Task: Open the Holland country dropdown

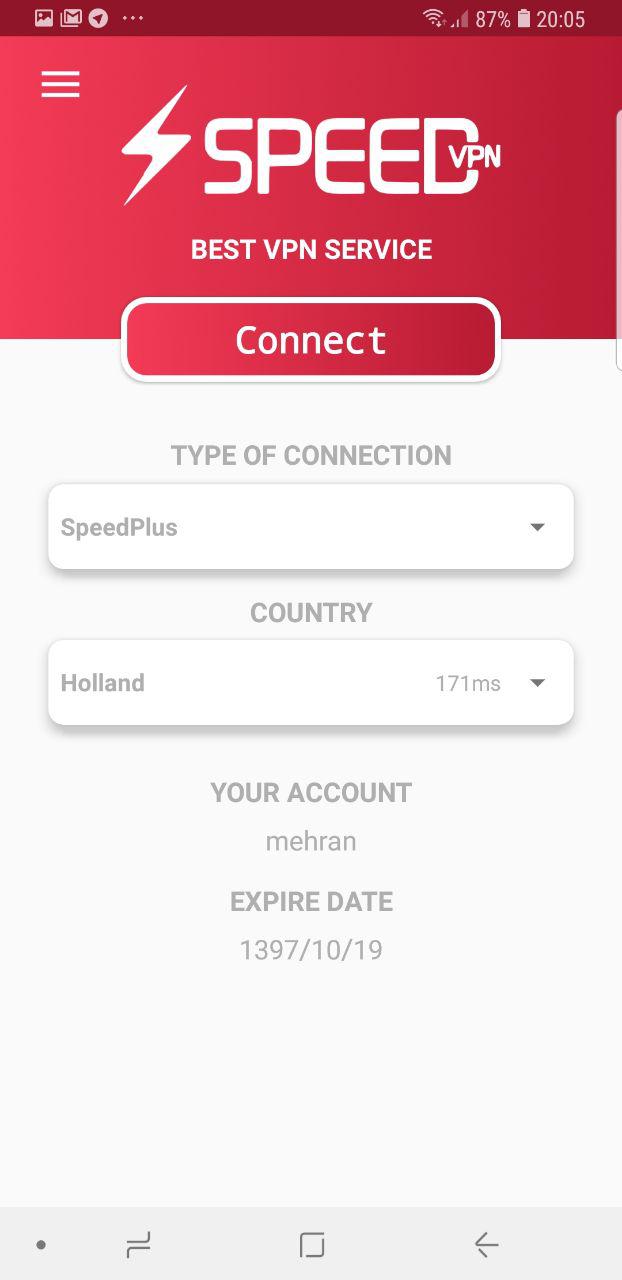Action: pos(311,683)
